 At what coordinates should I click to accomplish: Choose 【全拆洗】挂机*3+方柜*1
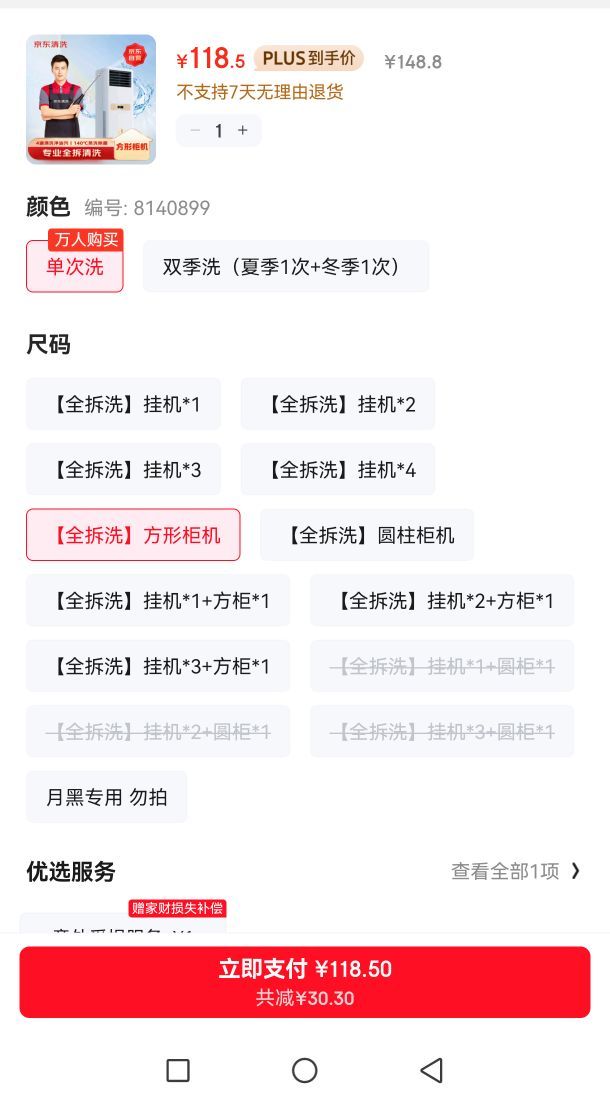pyautogui.click(x=158, y=666)
